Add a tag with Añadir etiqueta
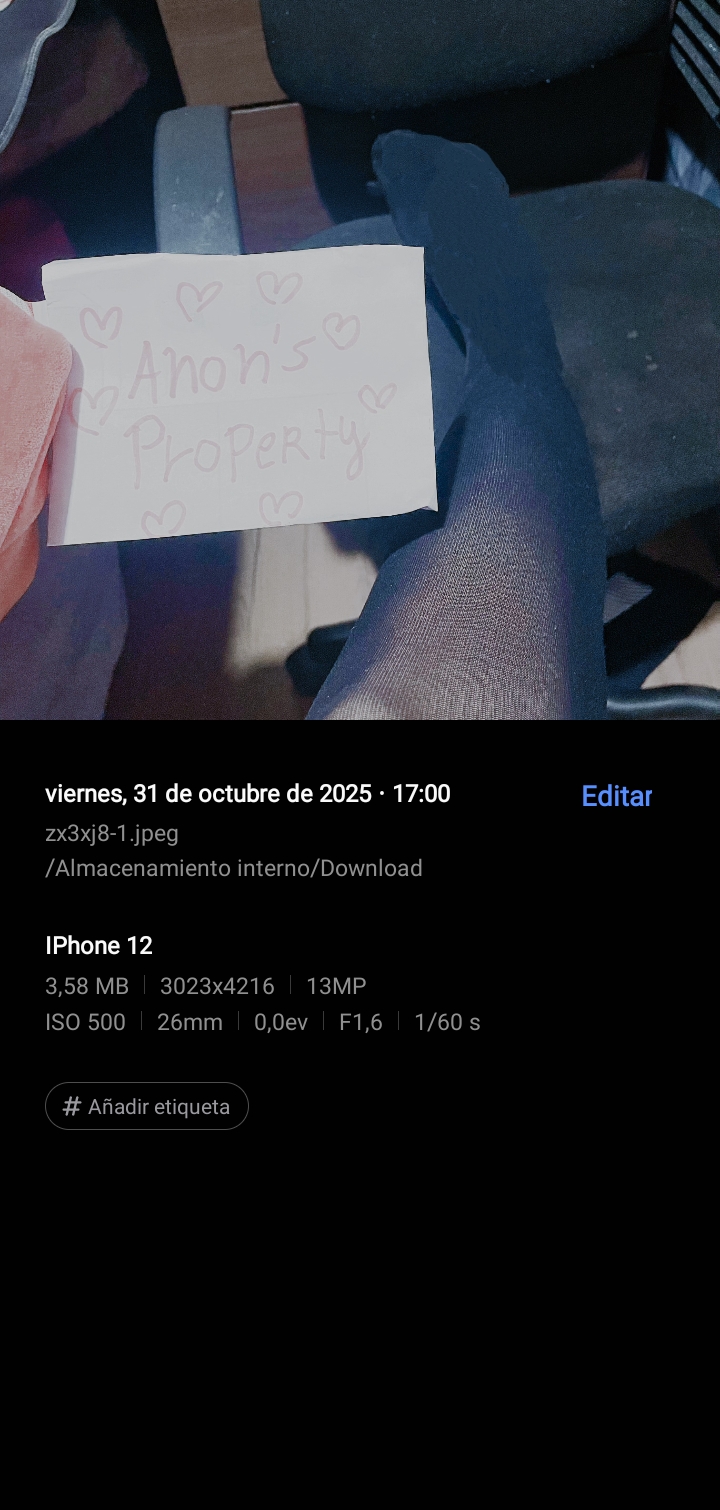The image size is (720, 1510). (147, 1106)
